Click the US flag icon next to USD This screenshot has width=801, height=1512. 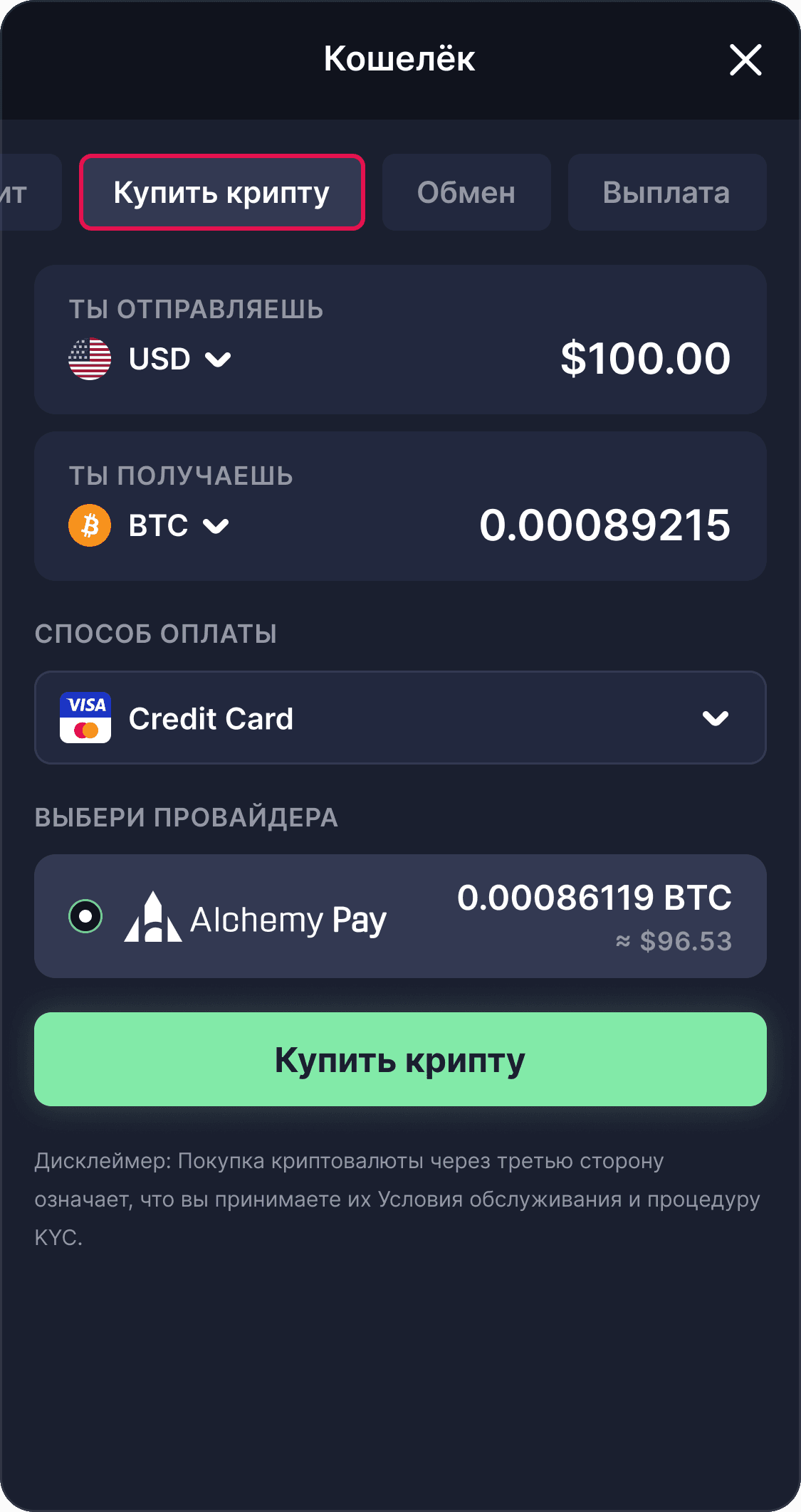point(90,359)
